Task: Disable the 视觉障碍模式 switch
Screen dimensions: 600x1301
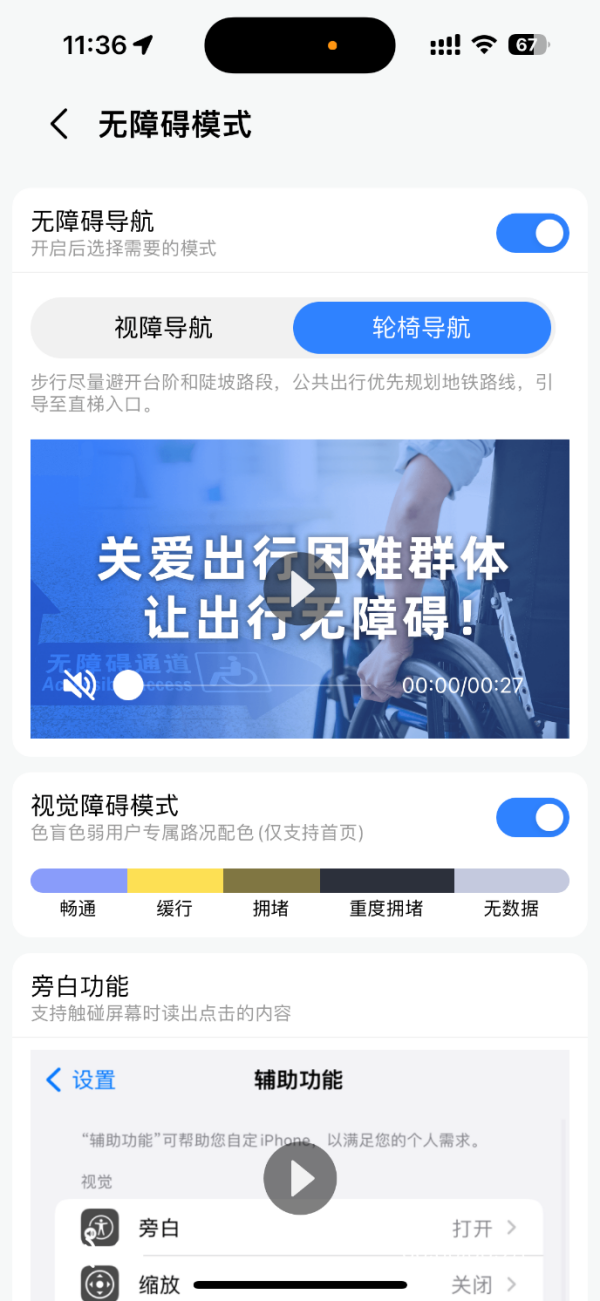Action: point(532,817)
